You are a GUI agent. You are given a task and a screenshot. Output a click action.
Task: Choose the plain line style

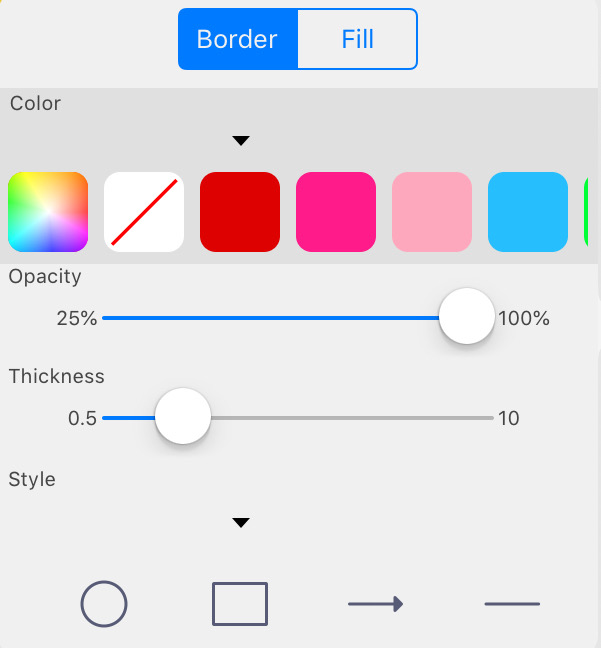click(512, 604)
